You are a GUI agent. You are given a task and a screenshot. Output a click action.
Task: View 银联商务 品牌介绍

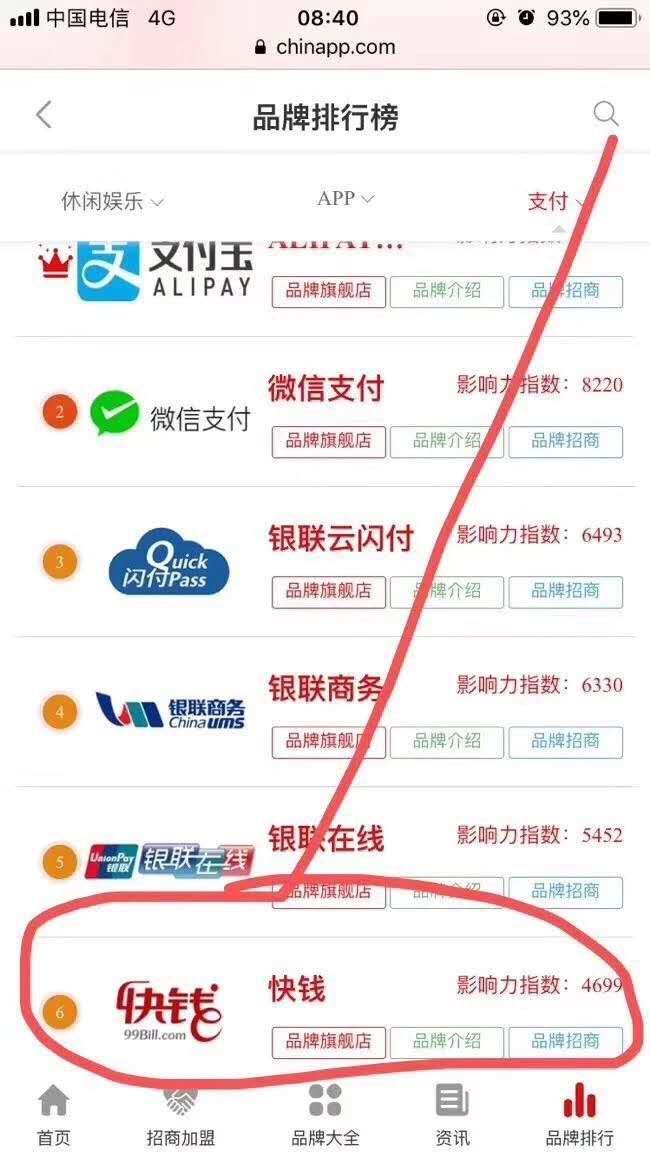coord(446,741)
